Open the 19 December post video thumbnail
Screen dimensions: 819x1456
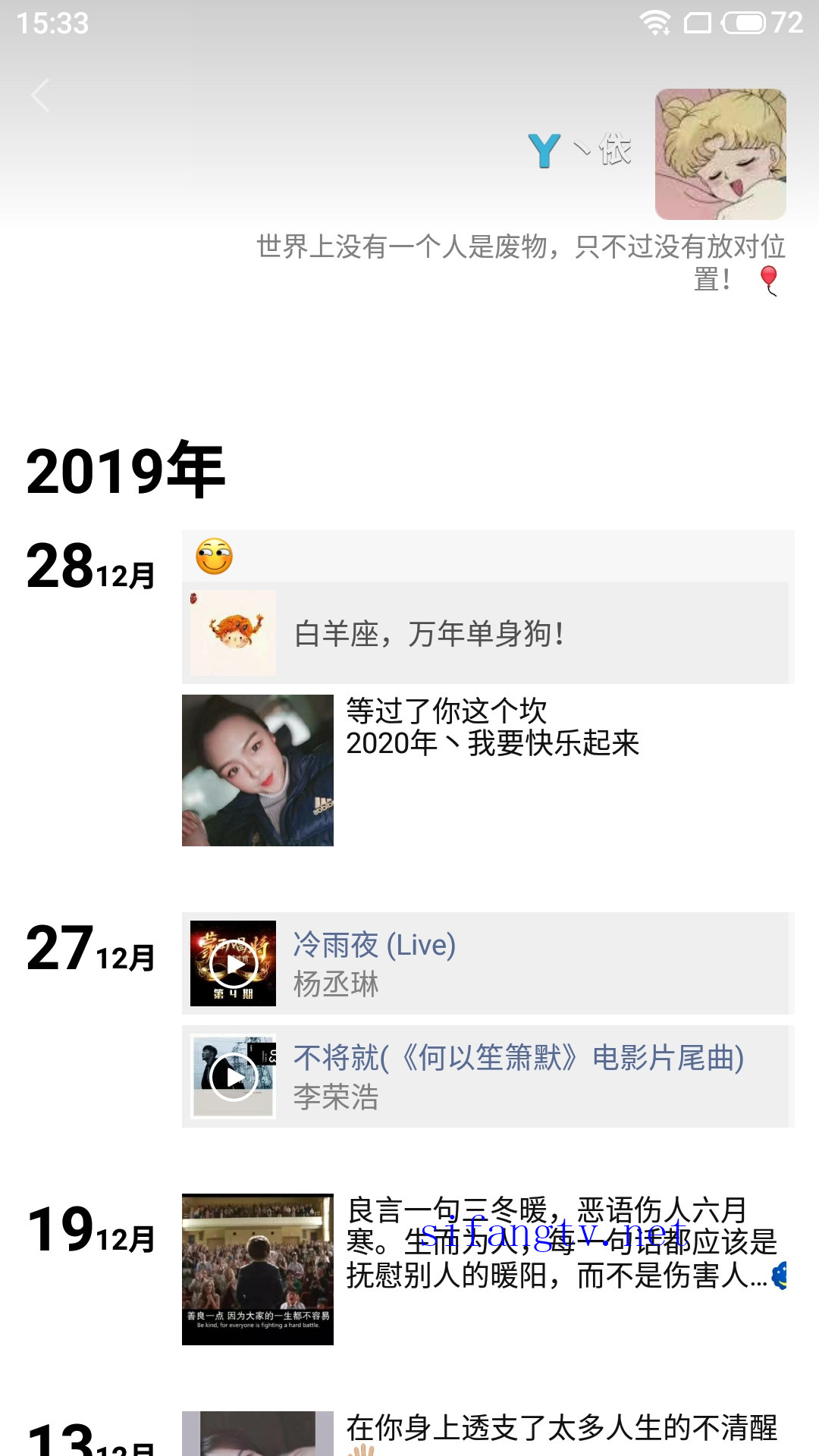click(258, 1269)
